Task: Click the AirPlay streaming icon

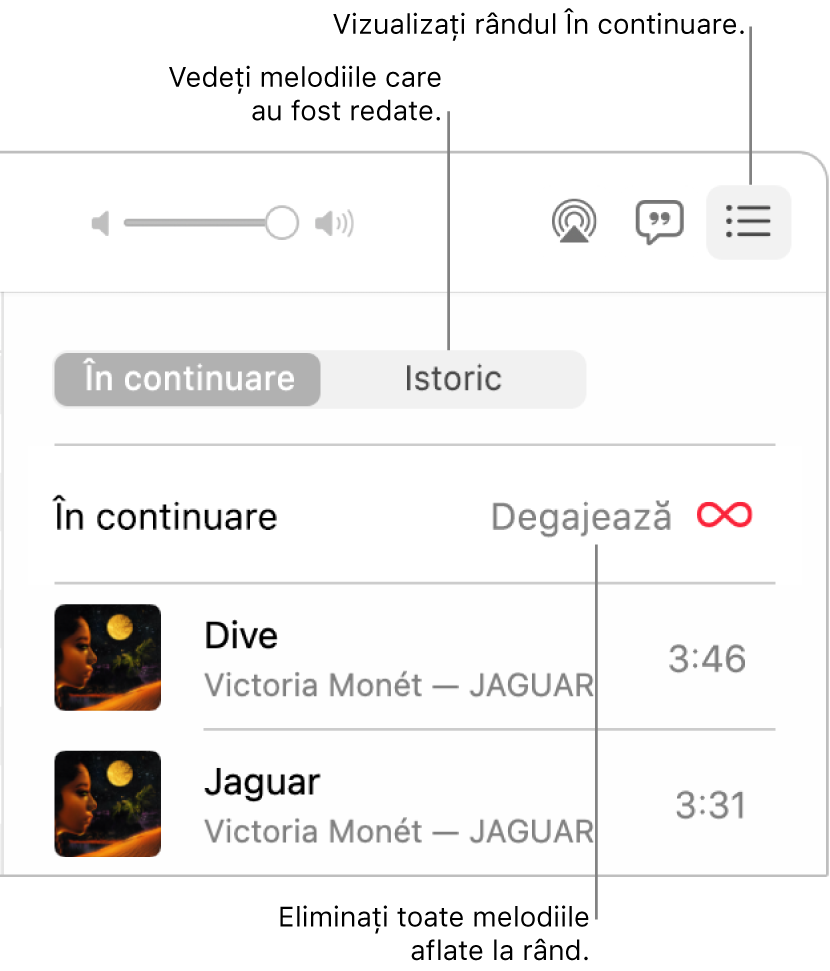Action: [x=573, y=222]
